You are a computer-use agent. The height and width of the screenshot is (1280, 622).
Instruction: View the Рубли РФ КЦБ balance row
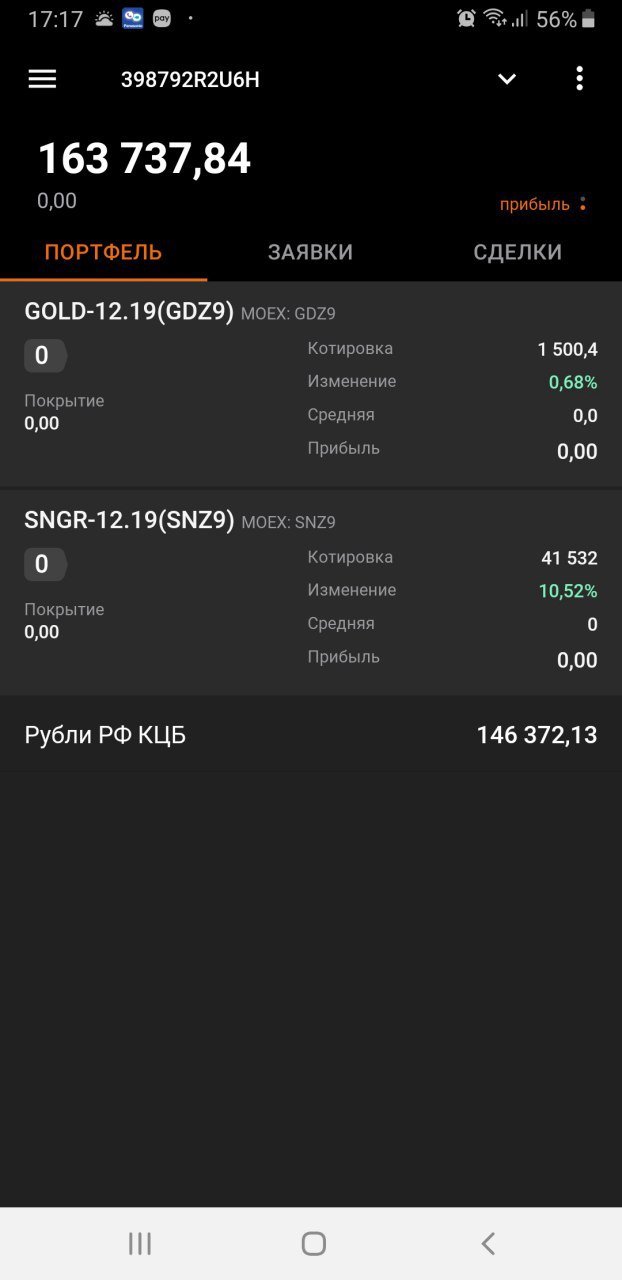click(310, 735)
